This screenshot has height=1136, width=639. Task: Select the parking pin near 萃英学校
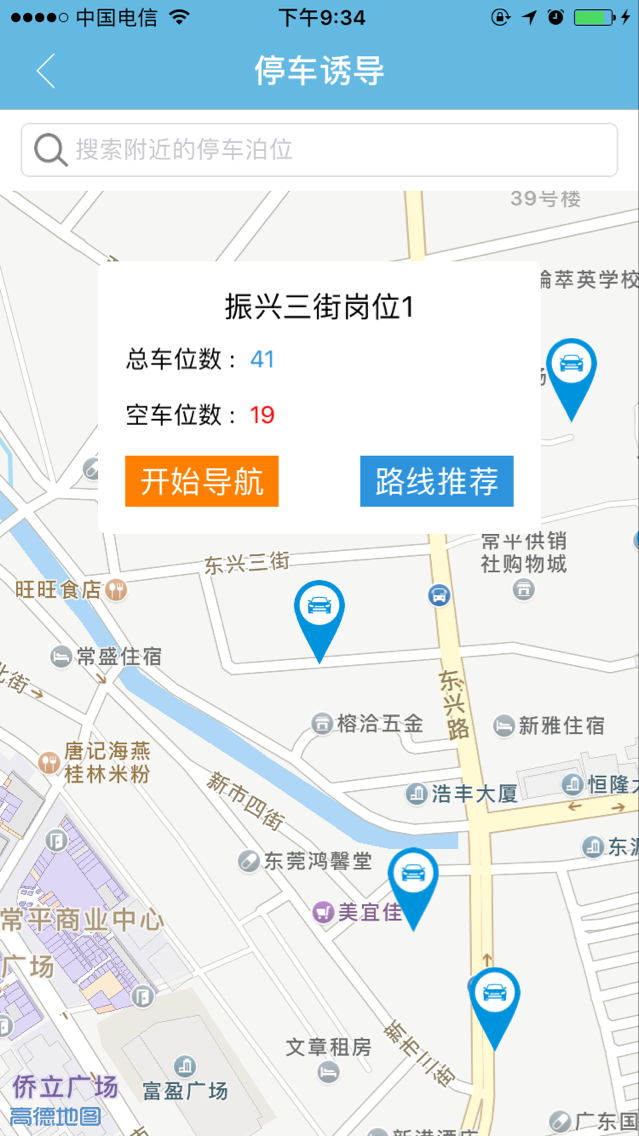(571, 370)
